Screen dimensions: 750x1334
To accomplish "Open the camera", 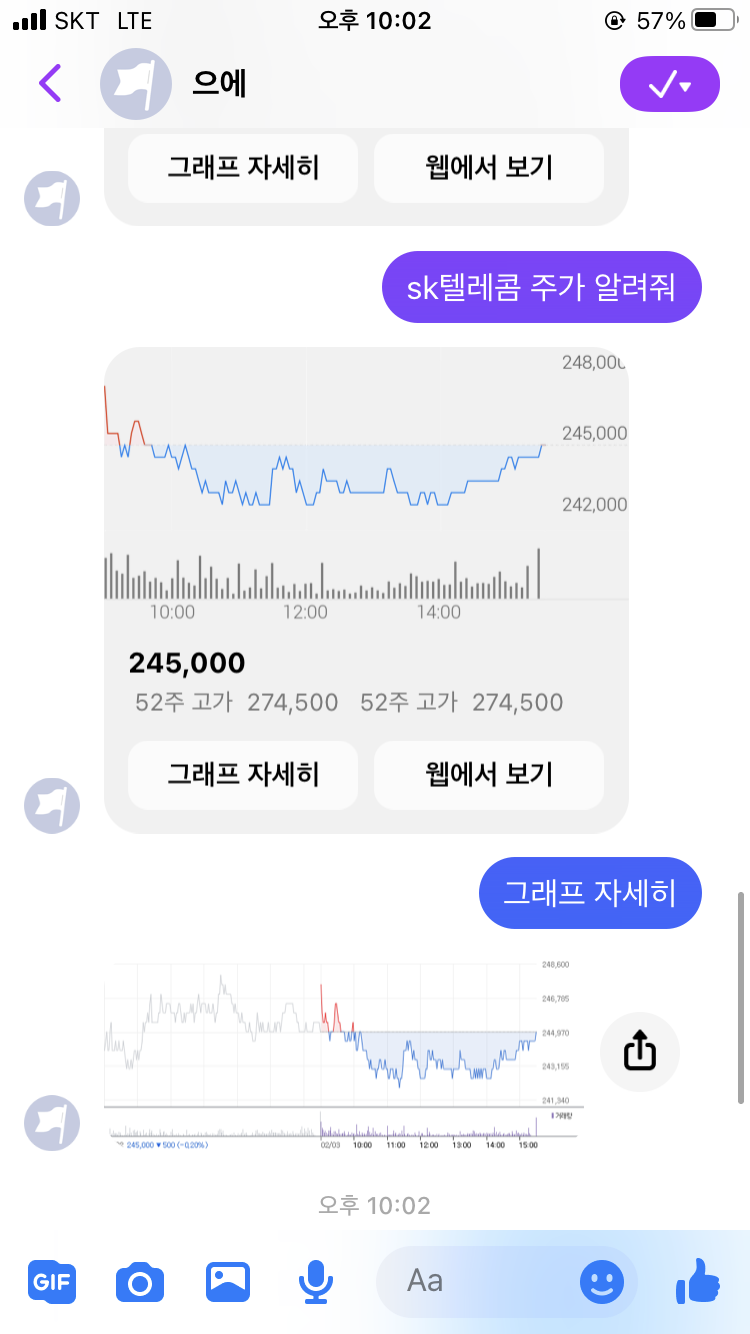I will coord(140,1281).
